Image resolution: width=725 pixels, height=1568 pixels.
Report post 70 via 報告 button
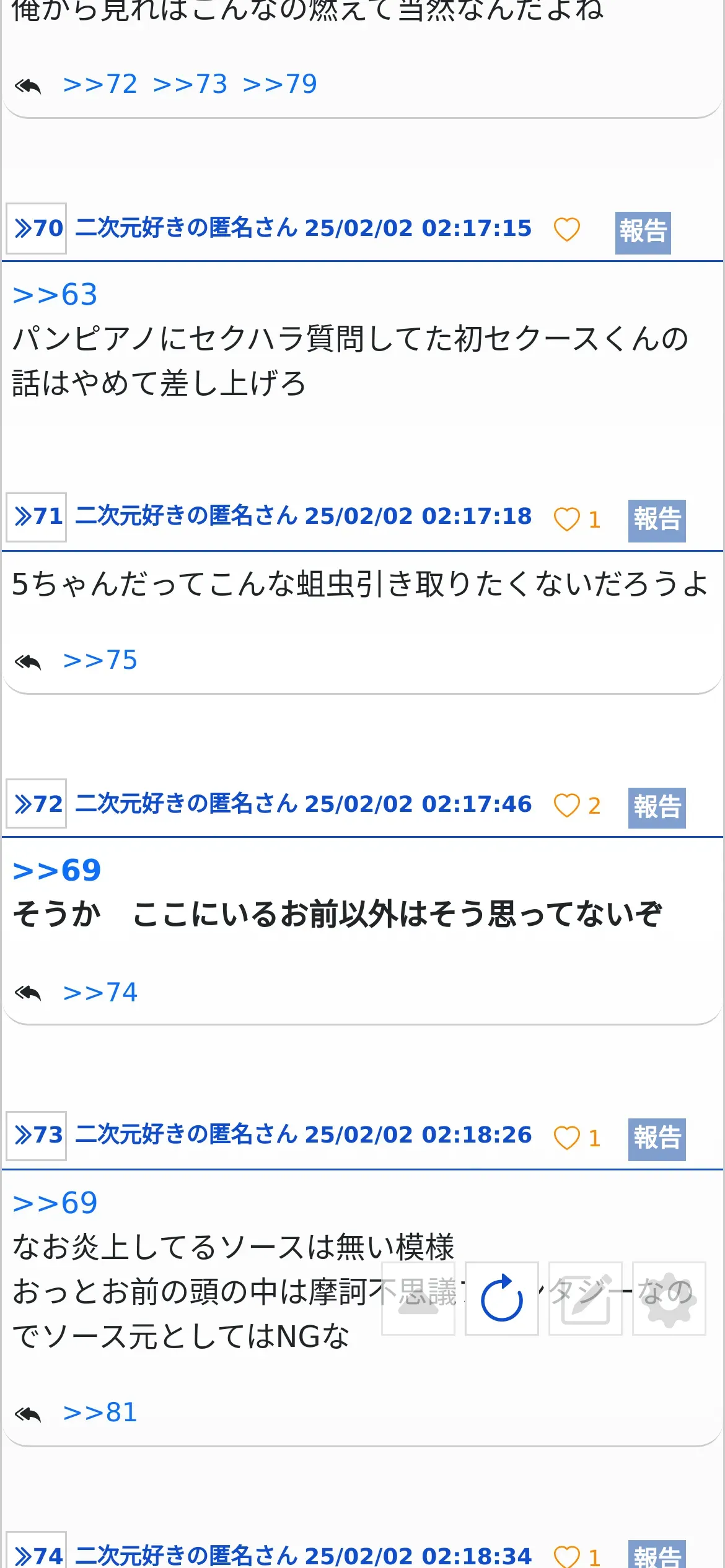[643, 233]
